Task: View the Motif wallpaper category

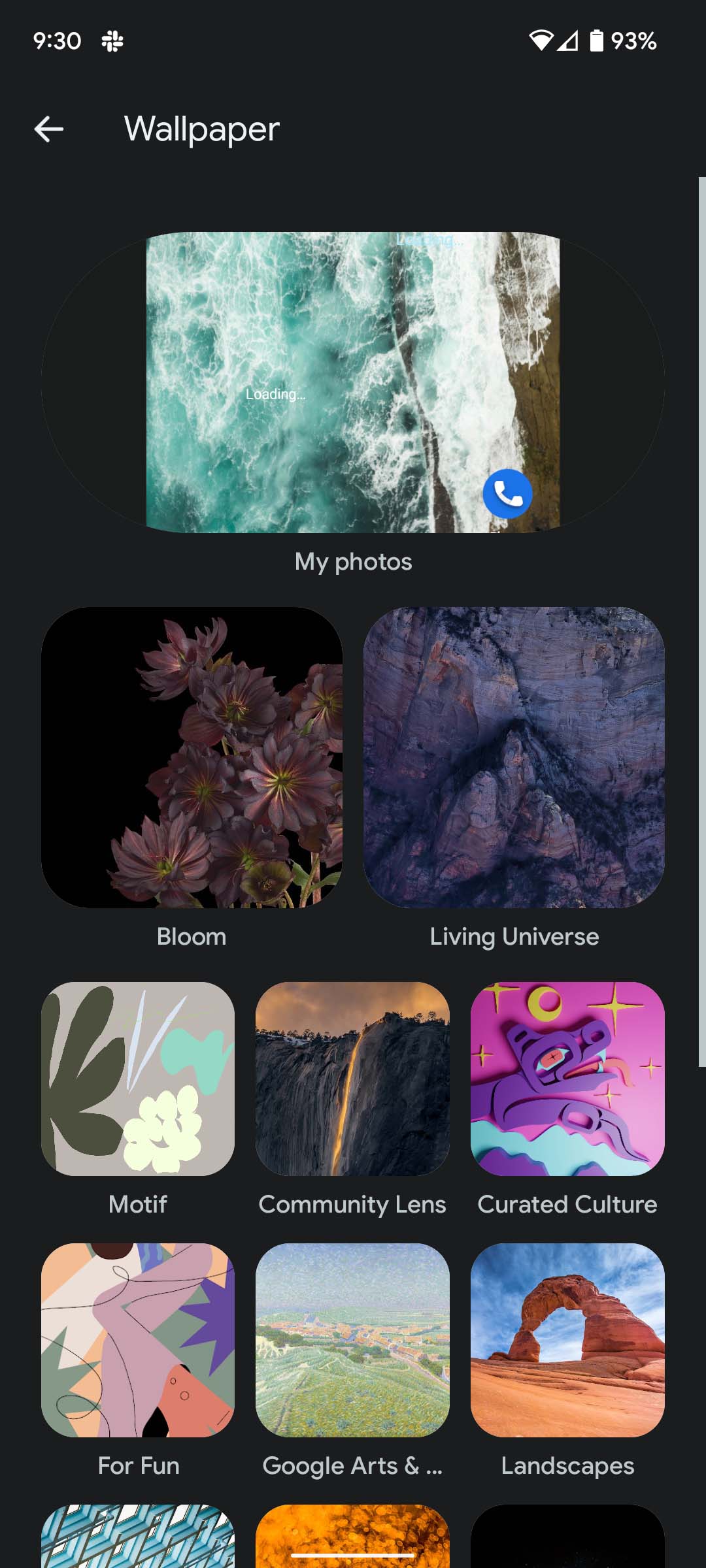Action: pos(137,1078)
